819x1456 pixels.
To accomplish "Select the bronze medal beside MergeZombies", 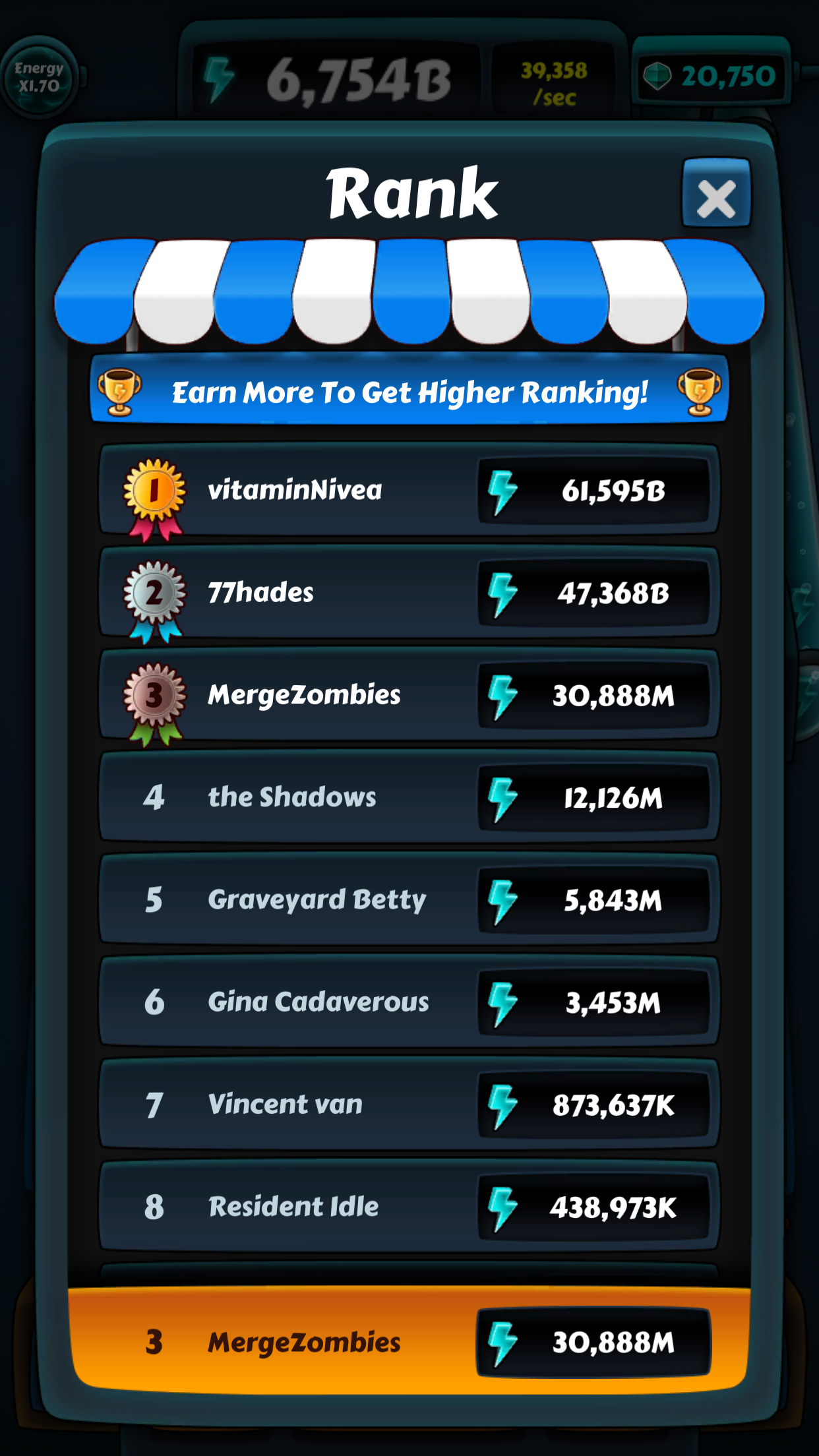I will [155, 696].
